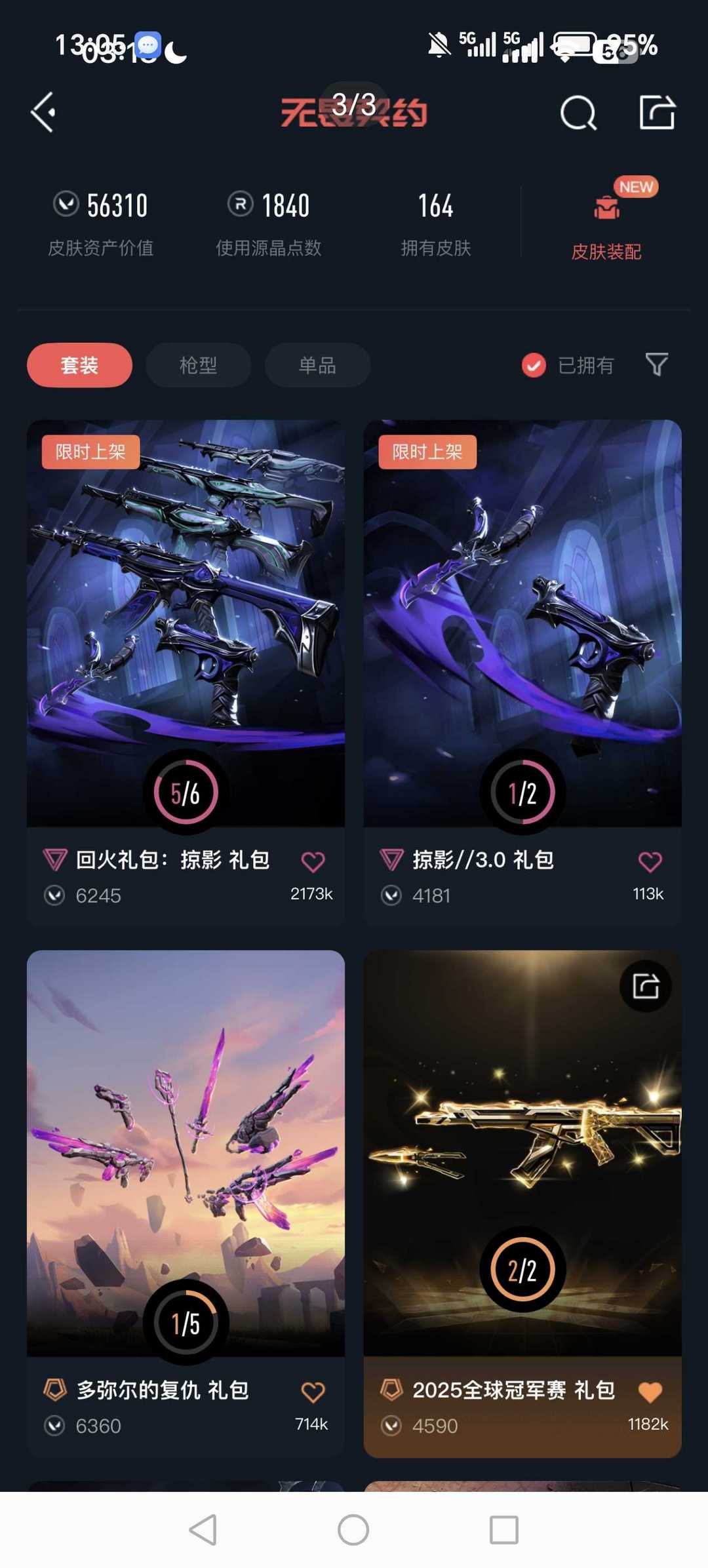The image size is (708, 1568).
Task: Share this page via top-right icon
Action: coord(657,112)
